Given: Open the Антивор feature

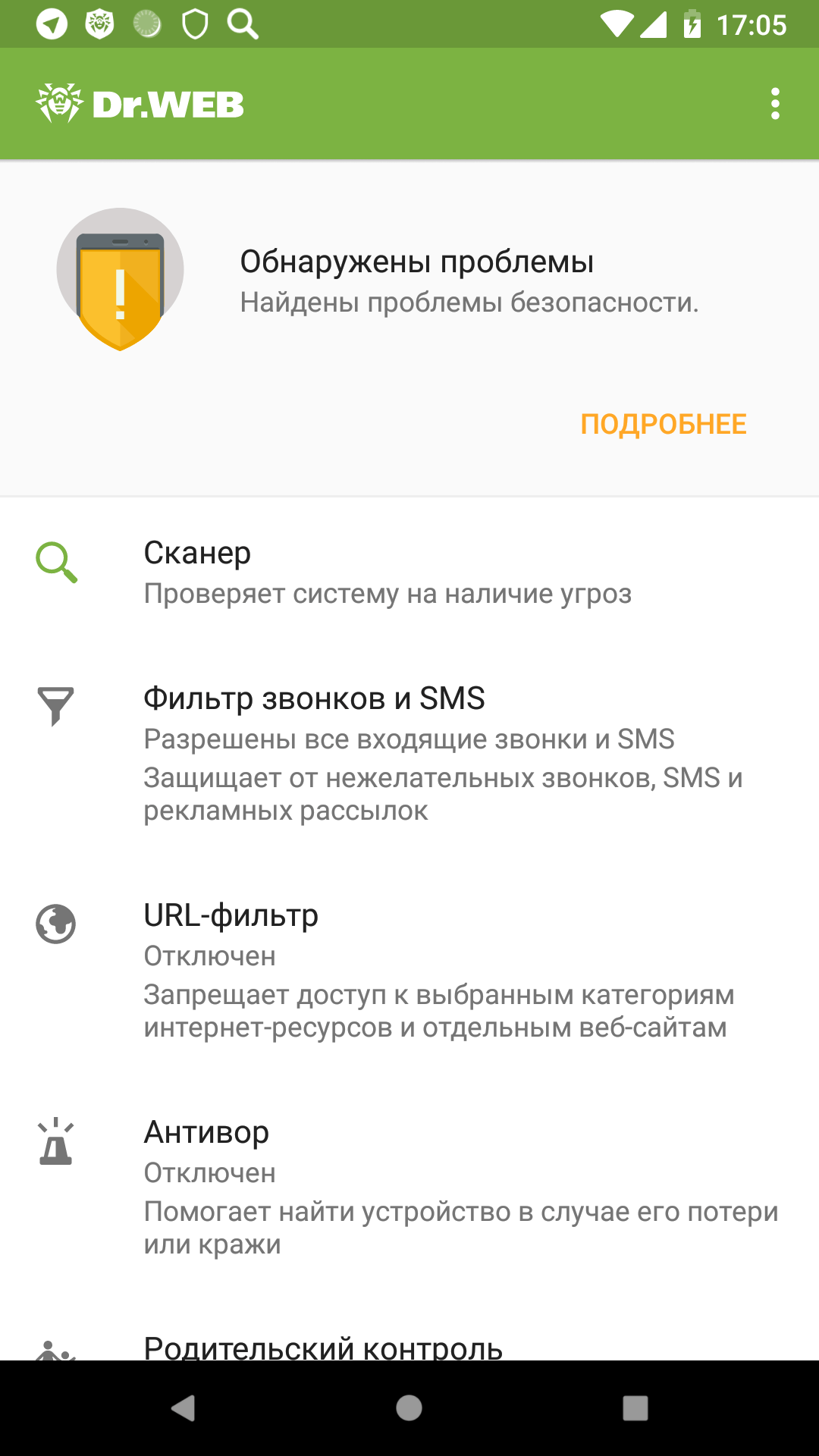Looking at the screenshot, I should pyautogui.click(x=409, y=1188).
